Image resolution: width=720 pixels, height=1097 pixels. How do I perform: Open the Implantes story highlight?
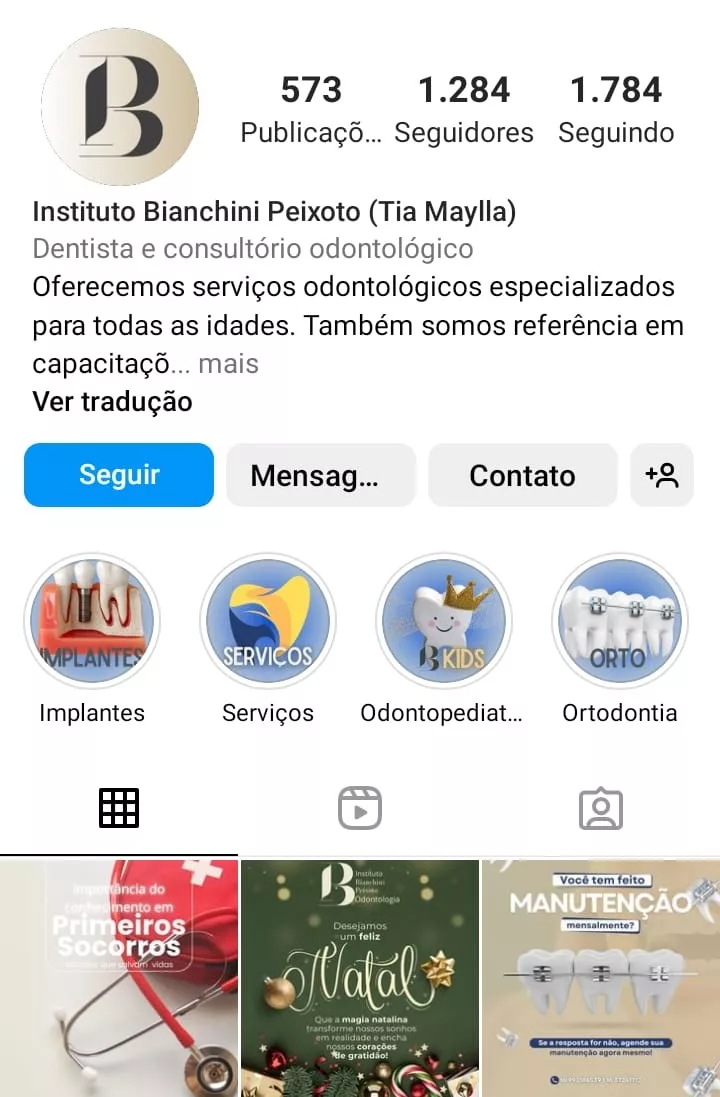[x=92, y=622]
